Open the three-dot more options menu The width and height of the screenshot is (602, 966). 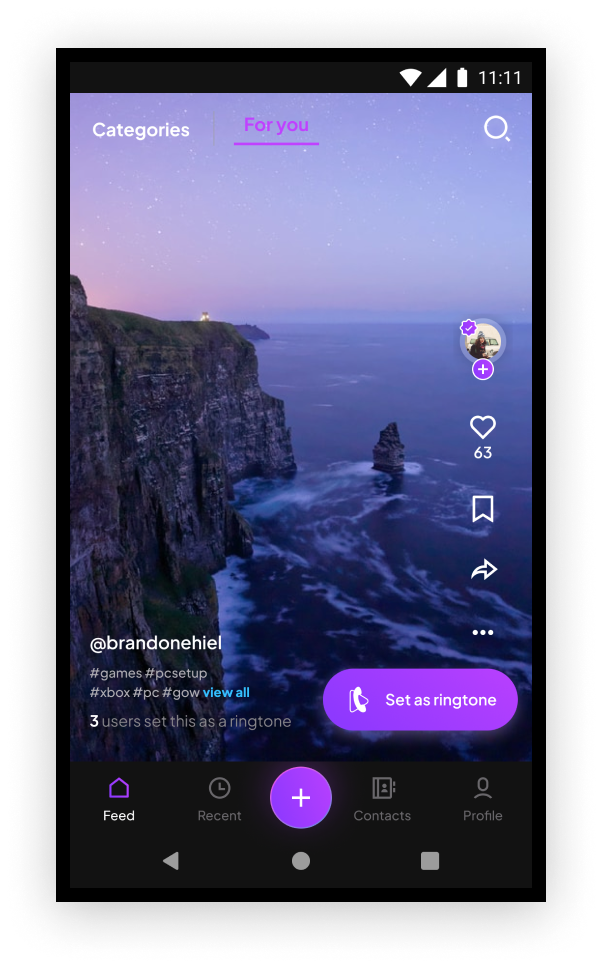pyautogui.click(x=483, y=632)
